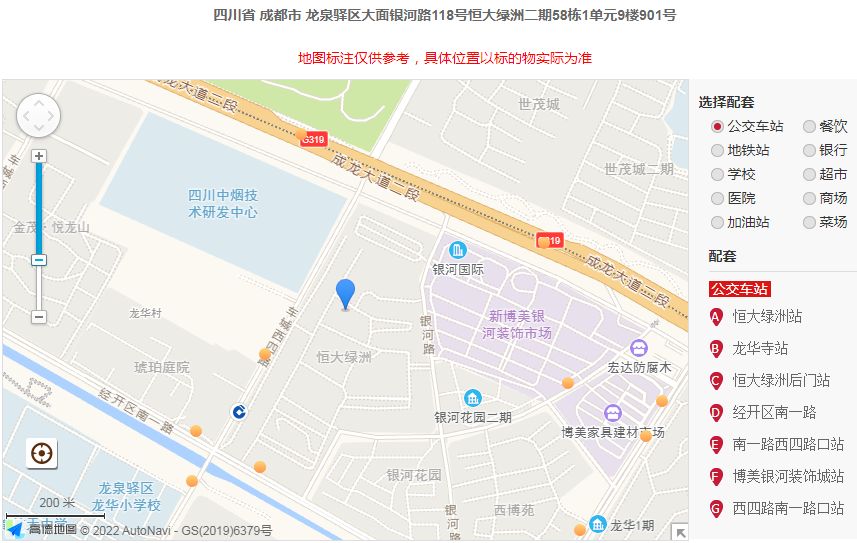Tap the blue location pin on map
The image size is (857, 543).
click(x=345, y=293)
